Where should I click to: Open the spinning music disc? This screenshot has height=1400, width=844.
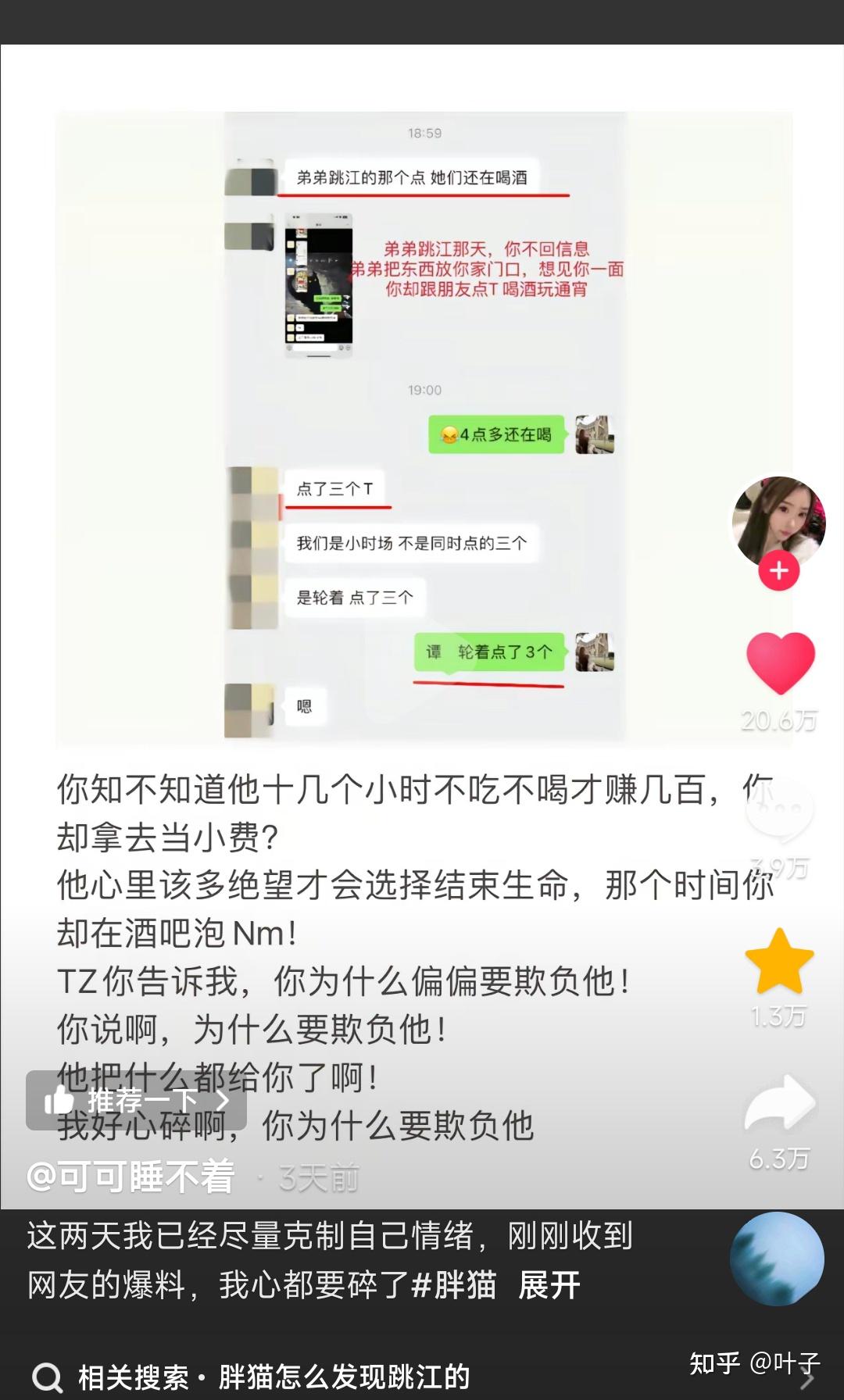coord(776,1259)
